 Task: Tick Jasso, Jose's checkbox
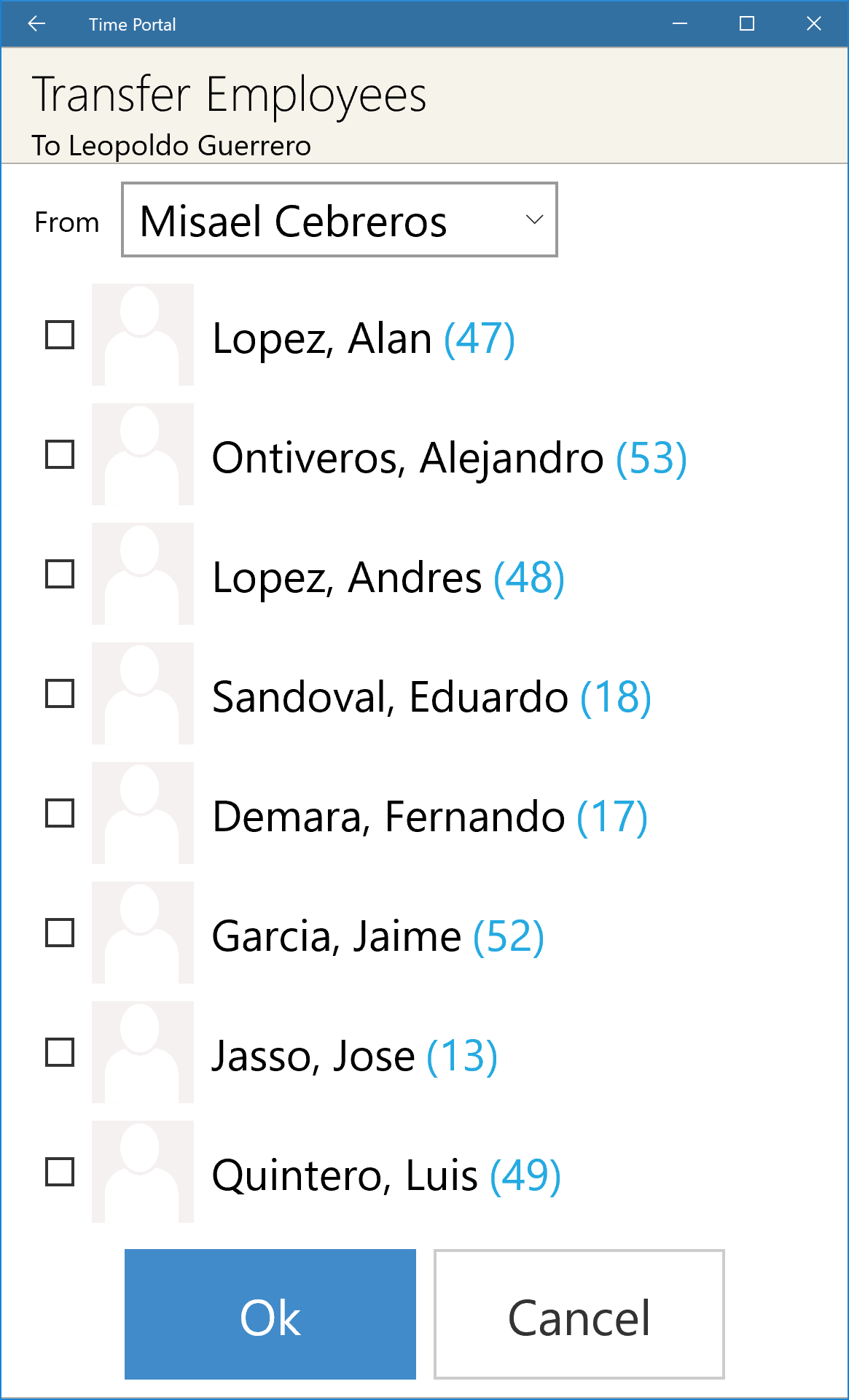(60, 1053)
